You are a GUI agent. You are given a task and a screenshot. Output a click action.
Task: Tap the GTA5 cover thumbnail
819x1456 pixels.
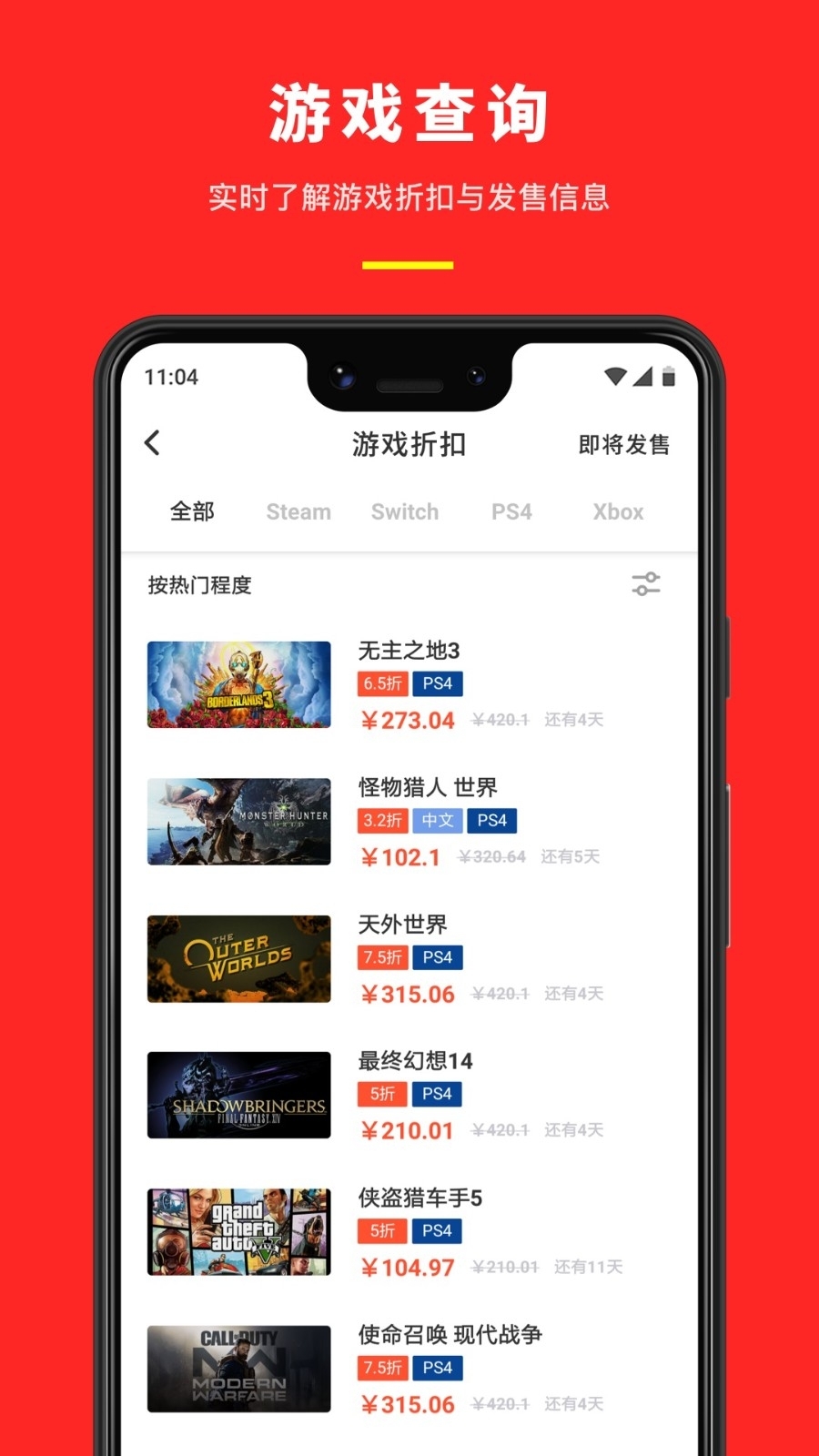[x=238, y=1230]
